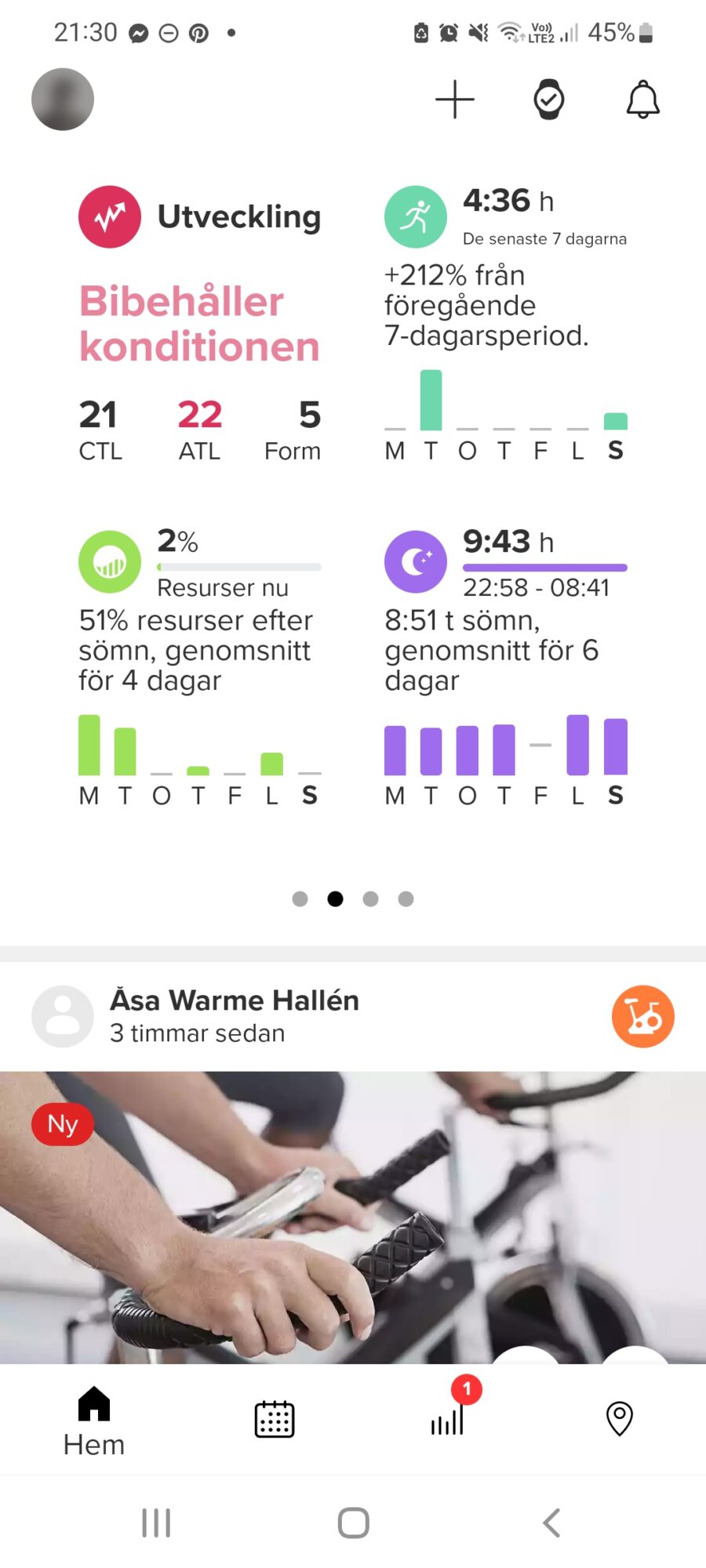Open the Resurser nu resources widget
Viewport: 706px width, 1568px height.
point(200,666)
